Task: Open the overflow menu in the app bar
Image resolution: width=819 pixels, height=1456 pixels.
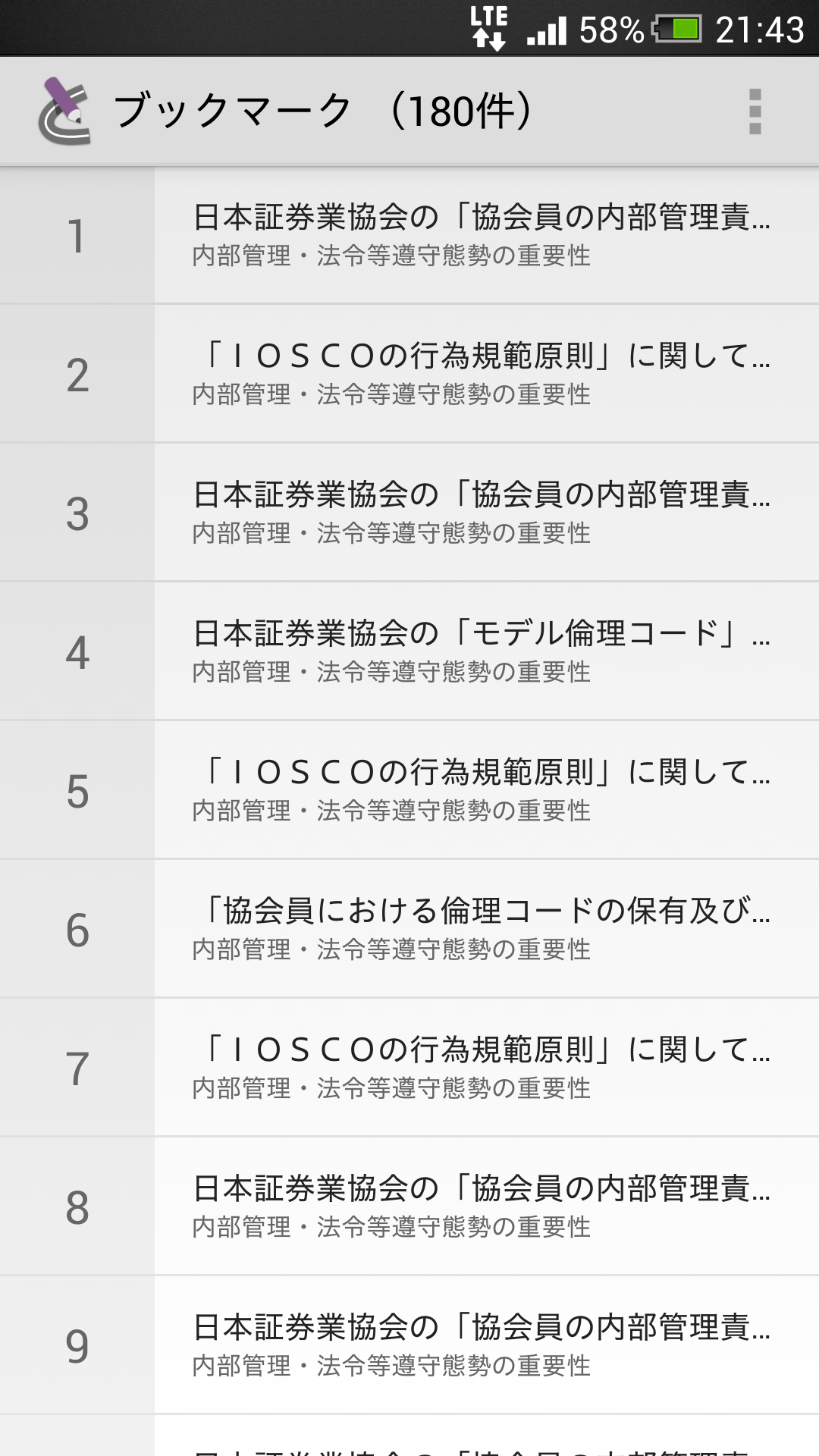Action: [755, 111]
